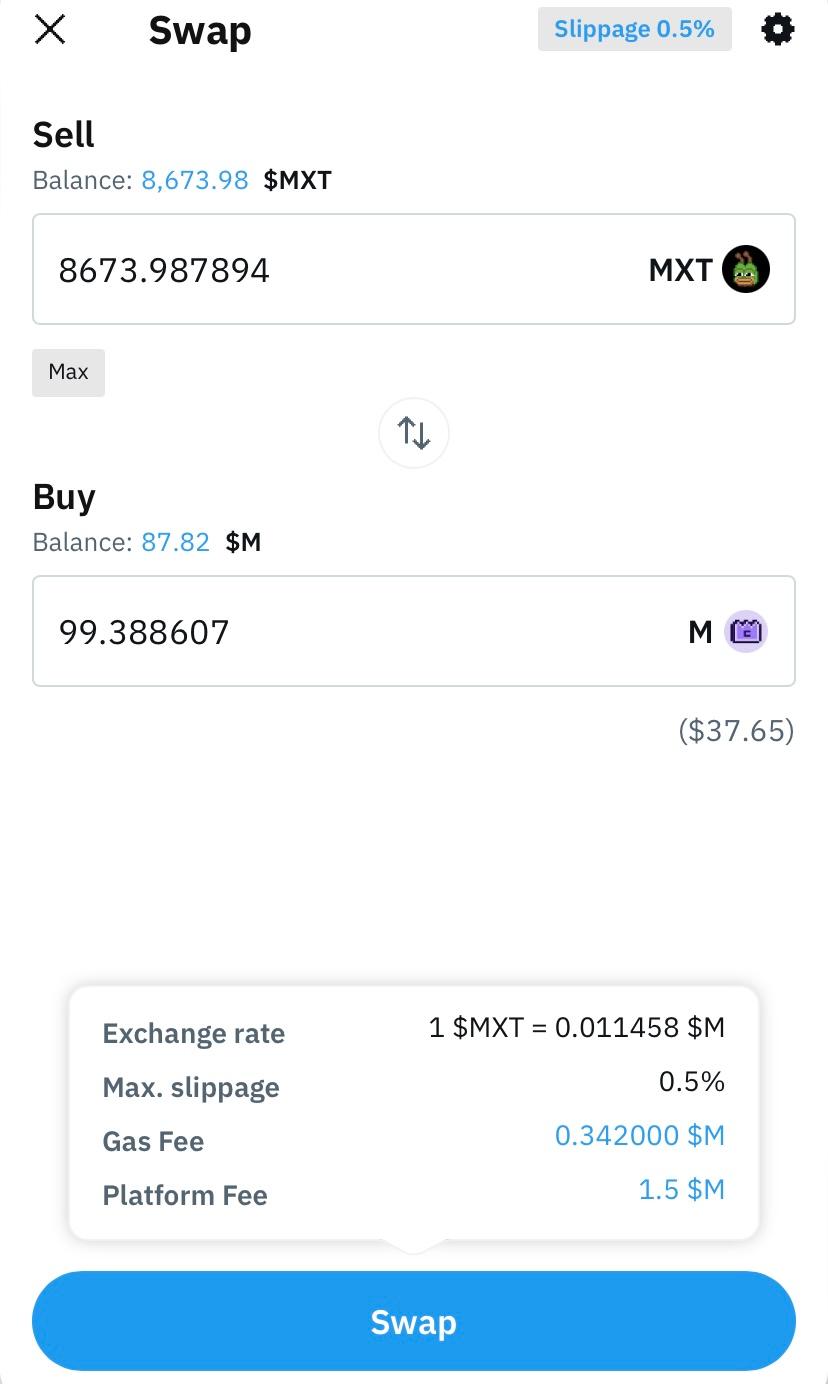Choose the M buy token
This screenshot has width=828, height=1384.
pos(728,632)
